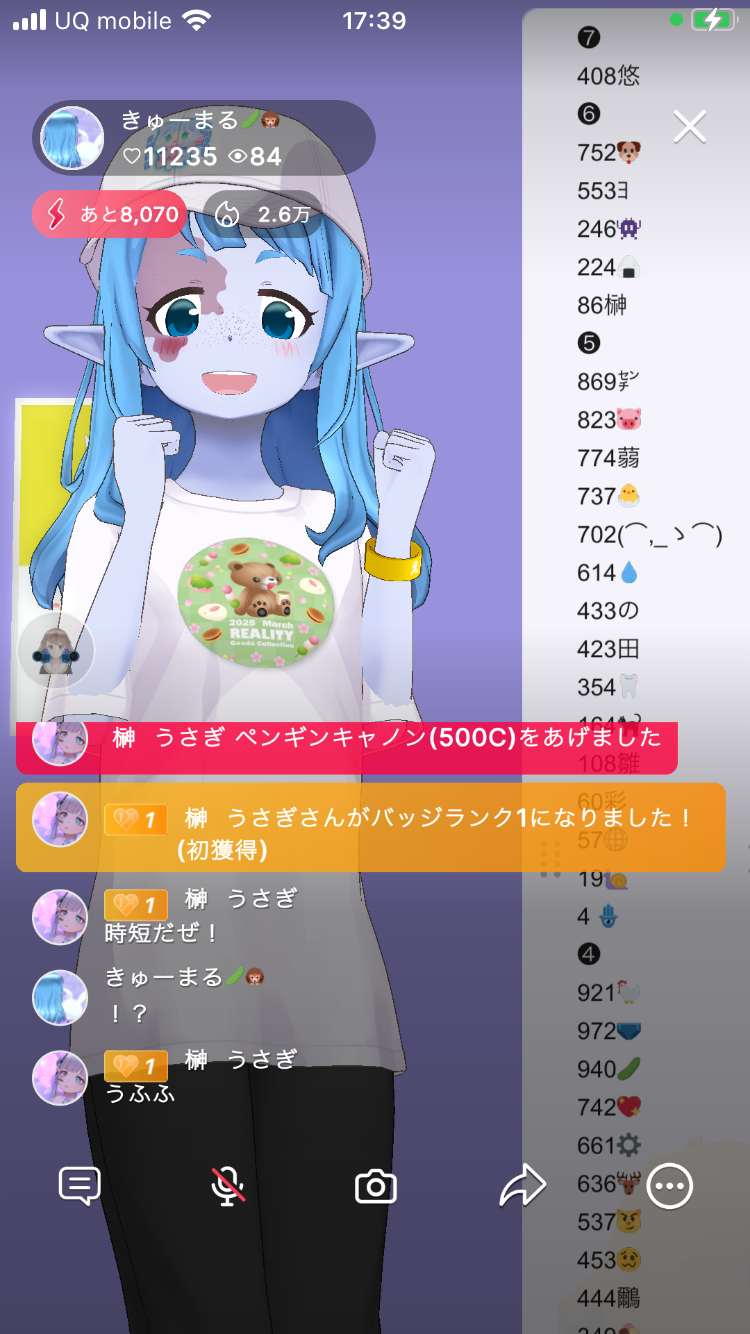This screenshot has width=750, height=1334.
Task: Open きゅーまる's avatar on !? comment
Action: click(x=60, y=997)
